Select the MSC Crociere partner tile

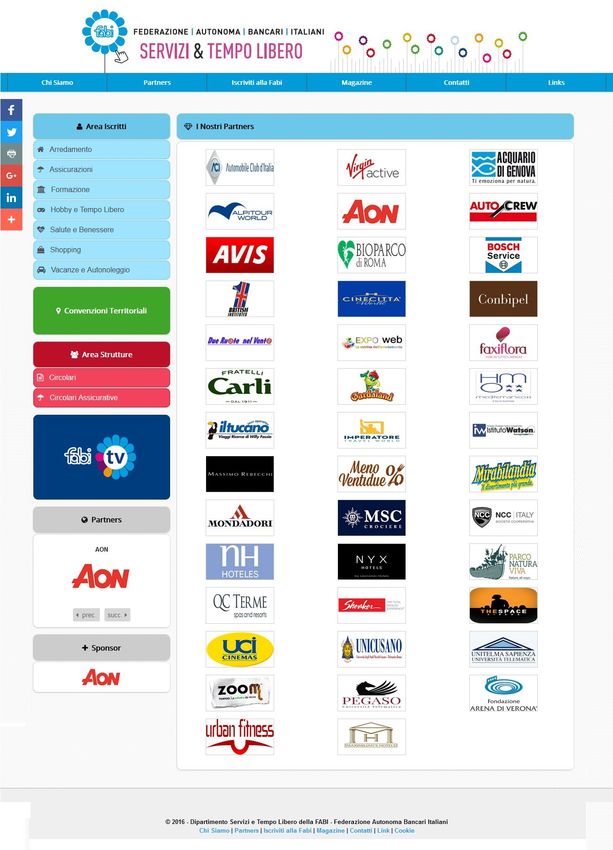coord(371,518)
